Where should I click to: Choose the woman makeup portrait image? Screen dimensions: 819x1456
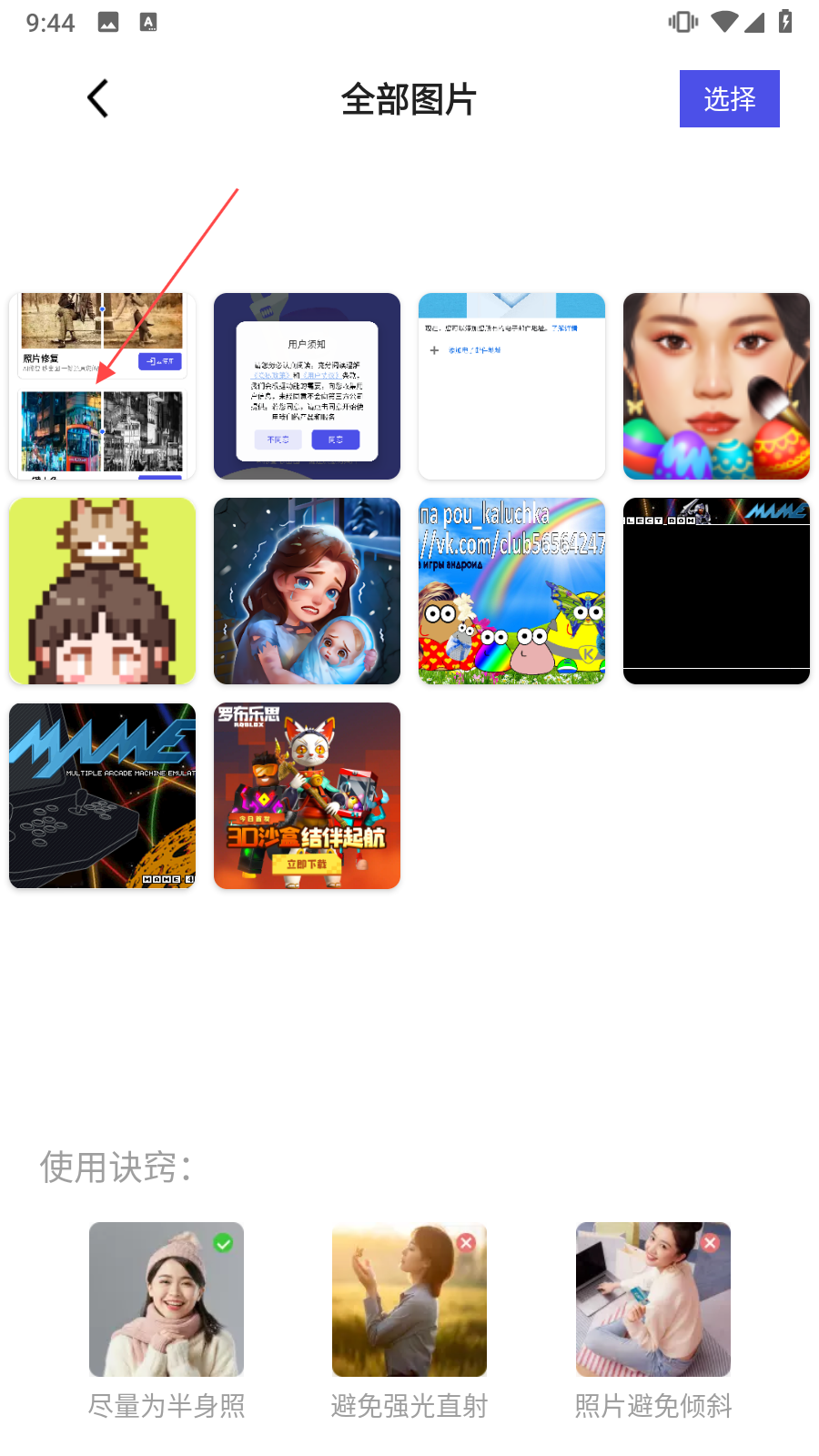click(x=716, y=386)
